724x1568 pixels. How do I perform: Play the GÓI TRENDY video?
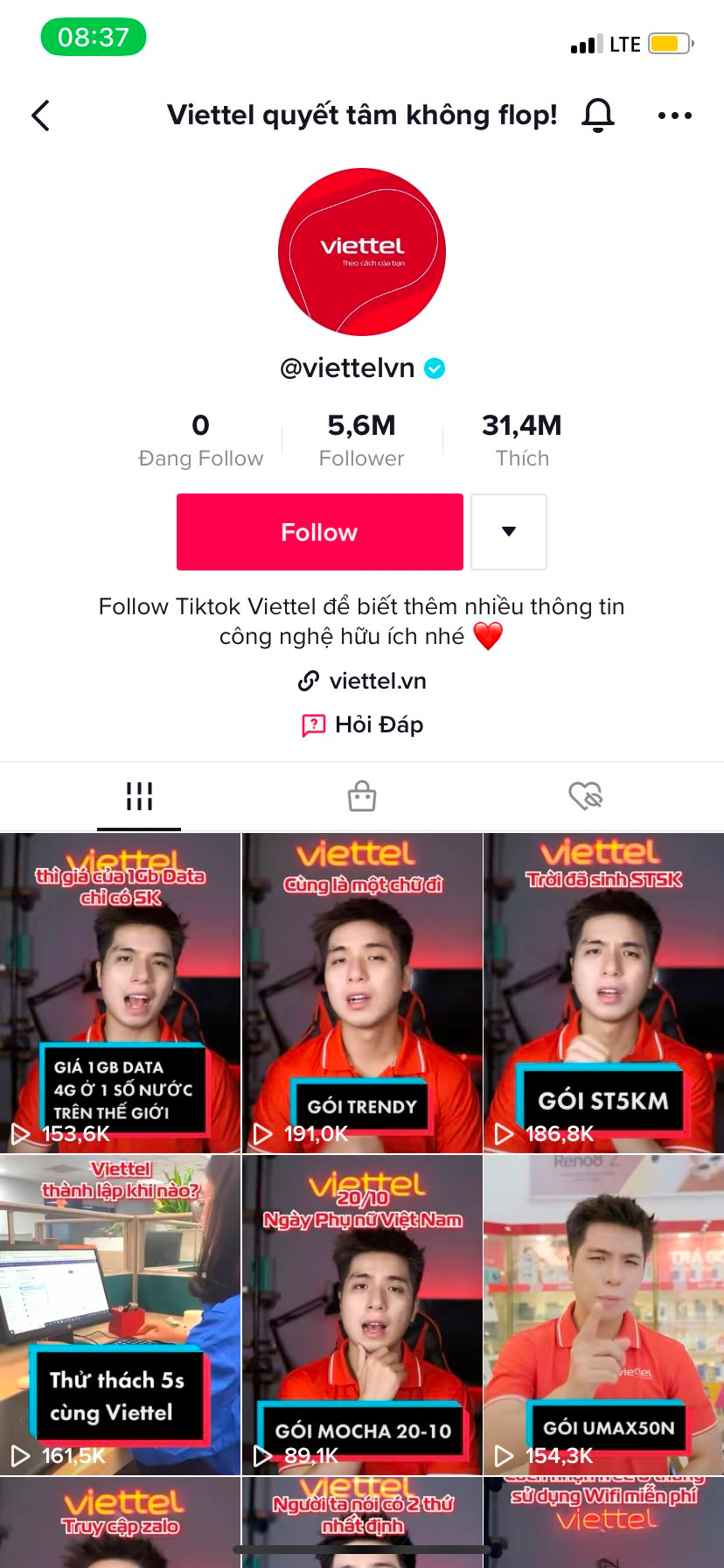pos(362,993)
